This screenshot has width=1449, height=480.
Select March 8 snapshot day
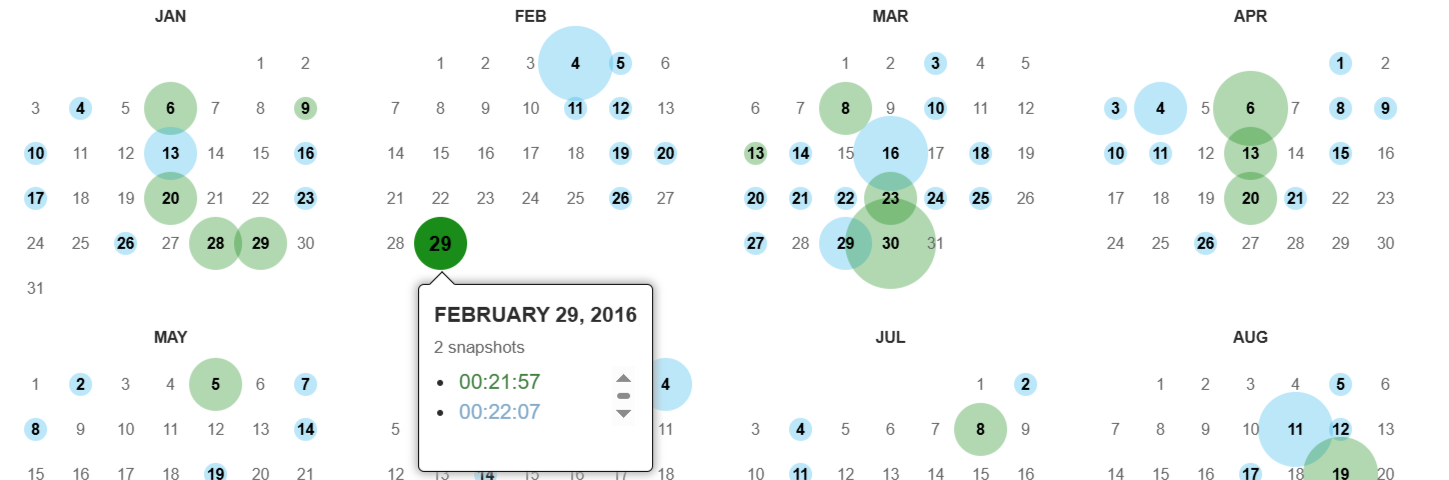[845, 108]
